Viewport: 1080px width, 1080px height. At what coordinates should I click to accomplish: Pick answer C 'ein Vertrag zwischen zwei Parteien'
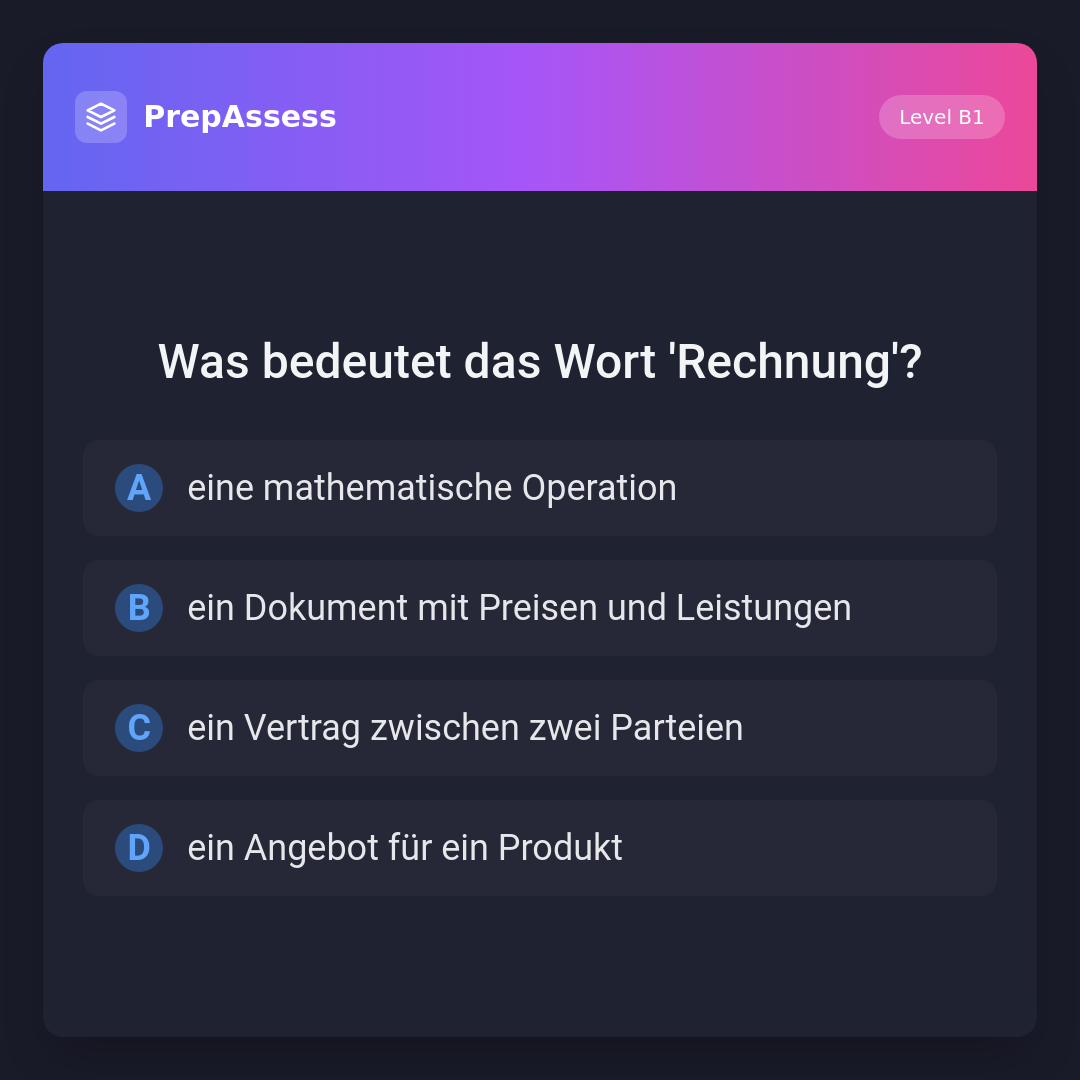540,728
